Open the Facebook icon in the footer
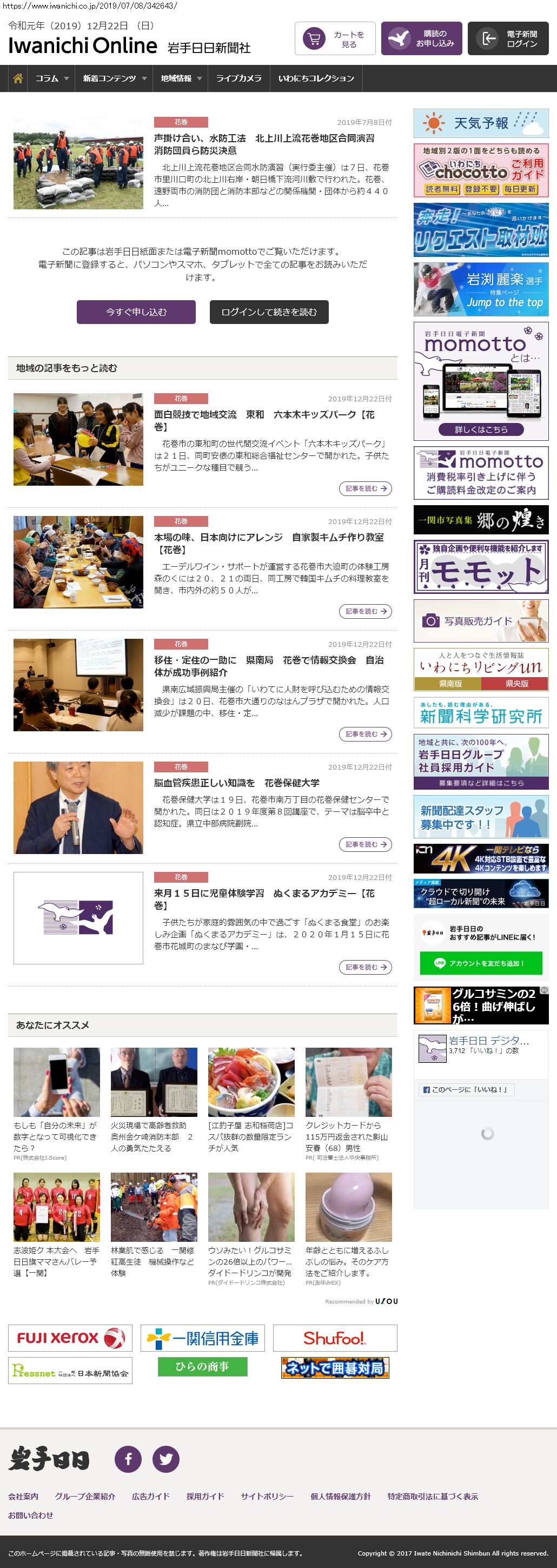 (x=128, y=1458)
